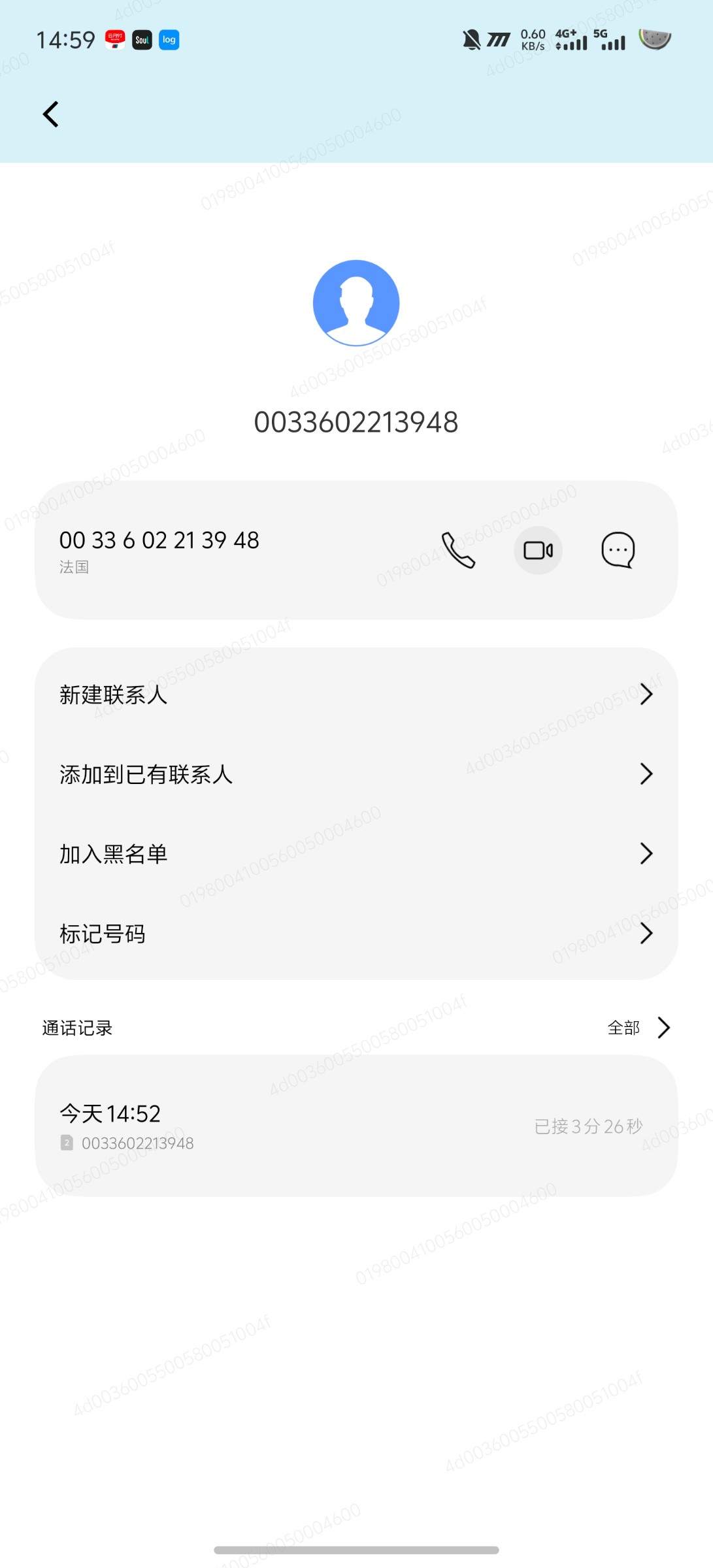Choose 加入黑名单 to block this number
This screenshot has height=1568, width=713.
click(x=356, y=854)
